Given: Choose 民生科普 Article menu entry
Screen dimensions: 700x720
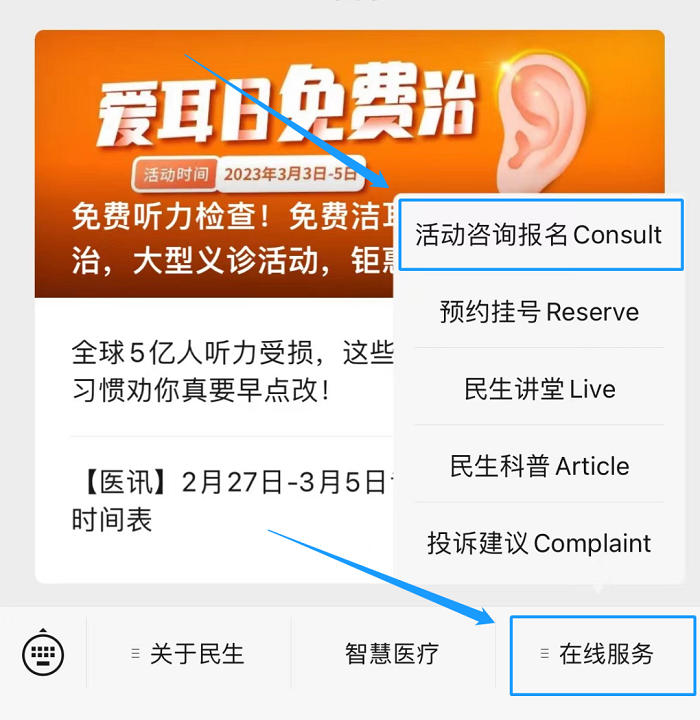Looking at the screenshot, I should (539, 466).
